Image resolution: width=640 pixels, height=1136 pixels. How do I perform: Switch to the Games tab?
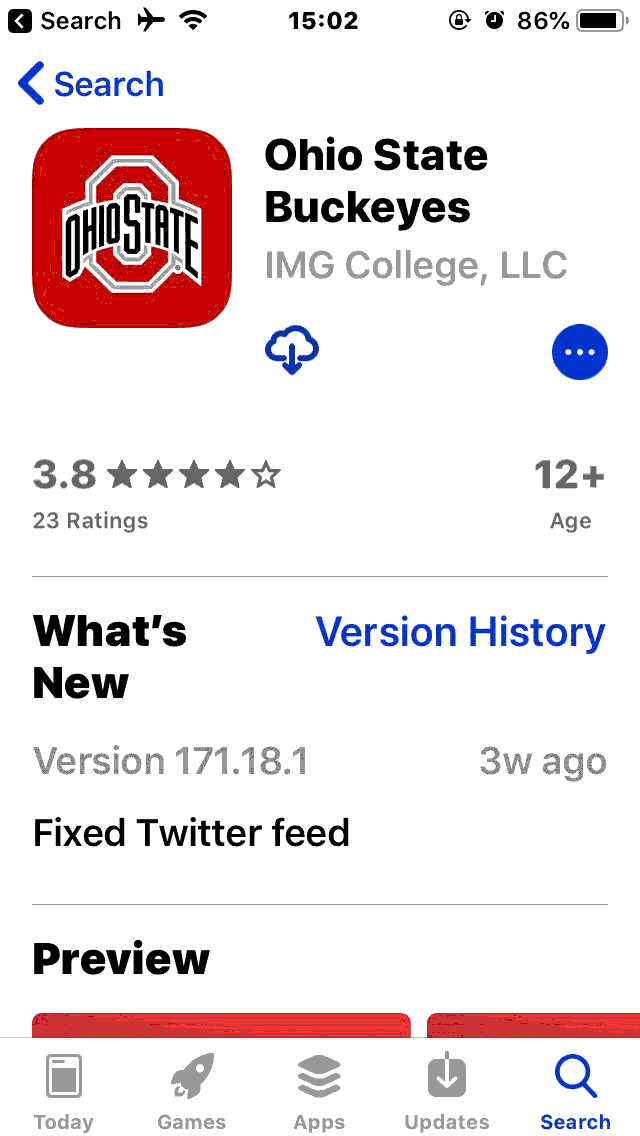[x=192, y=1091]
